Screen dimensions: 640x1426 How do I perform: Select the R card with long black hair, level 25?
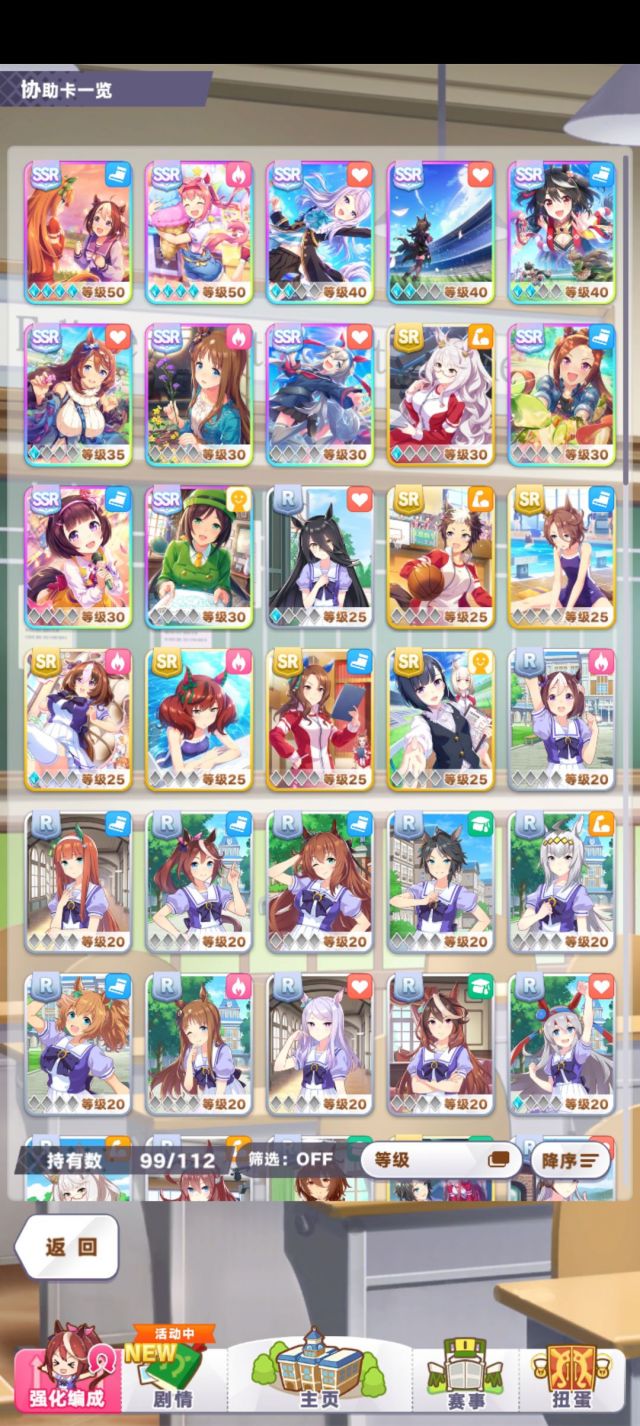(320, 556)
